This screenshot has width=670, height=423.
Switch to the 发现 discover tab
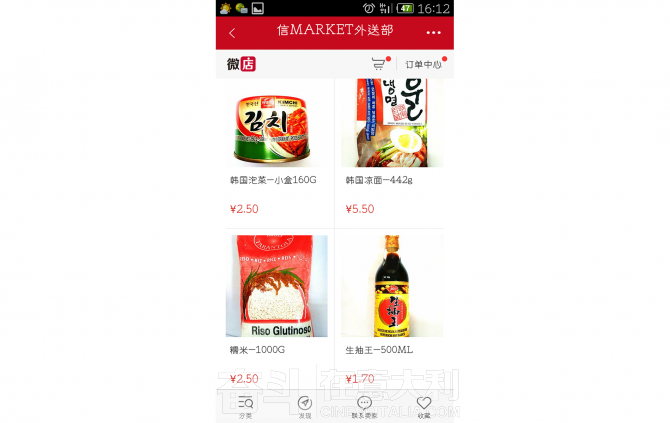304,406
